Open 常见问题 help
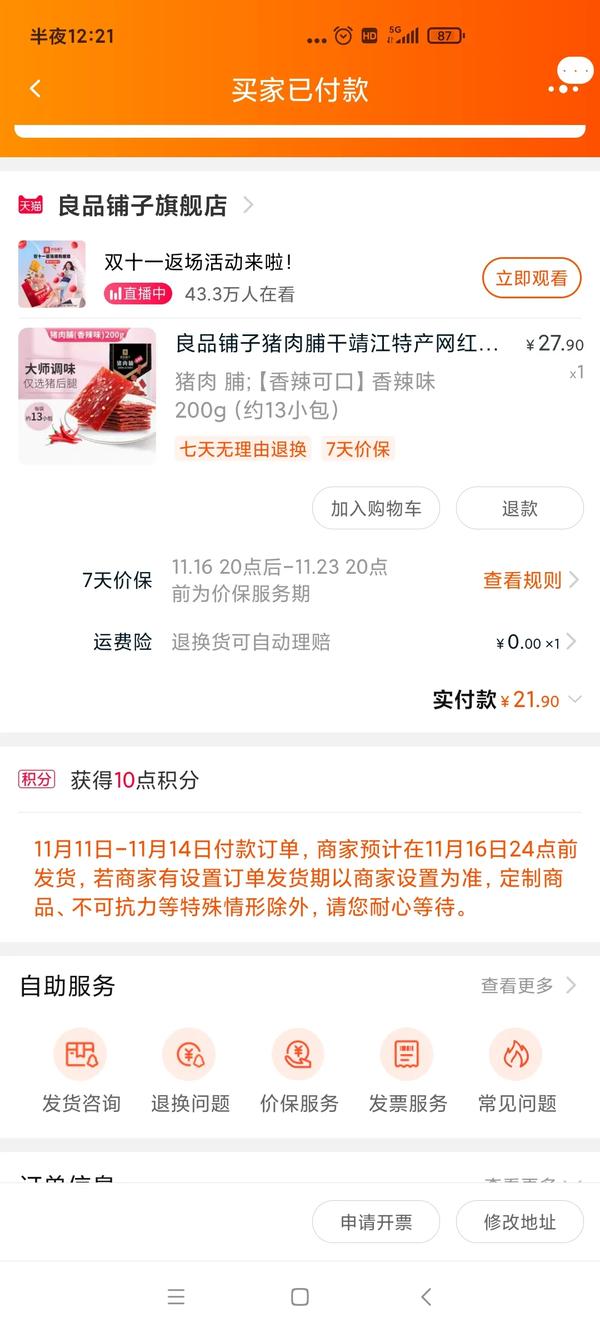The height and width of the screenshot is (1333, 600). (517, 1071)
